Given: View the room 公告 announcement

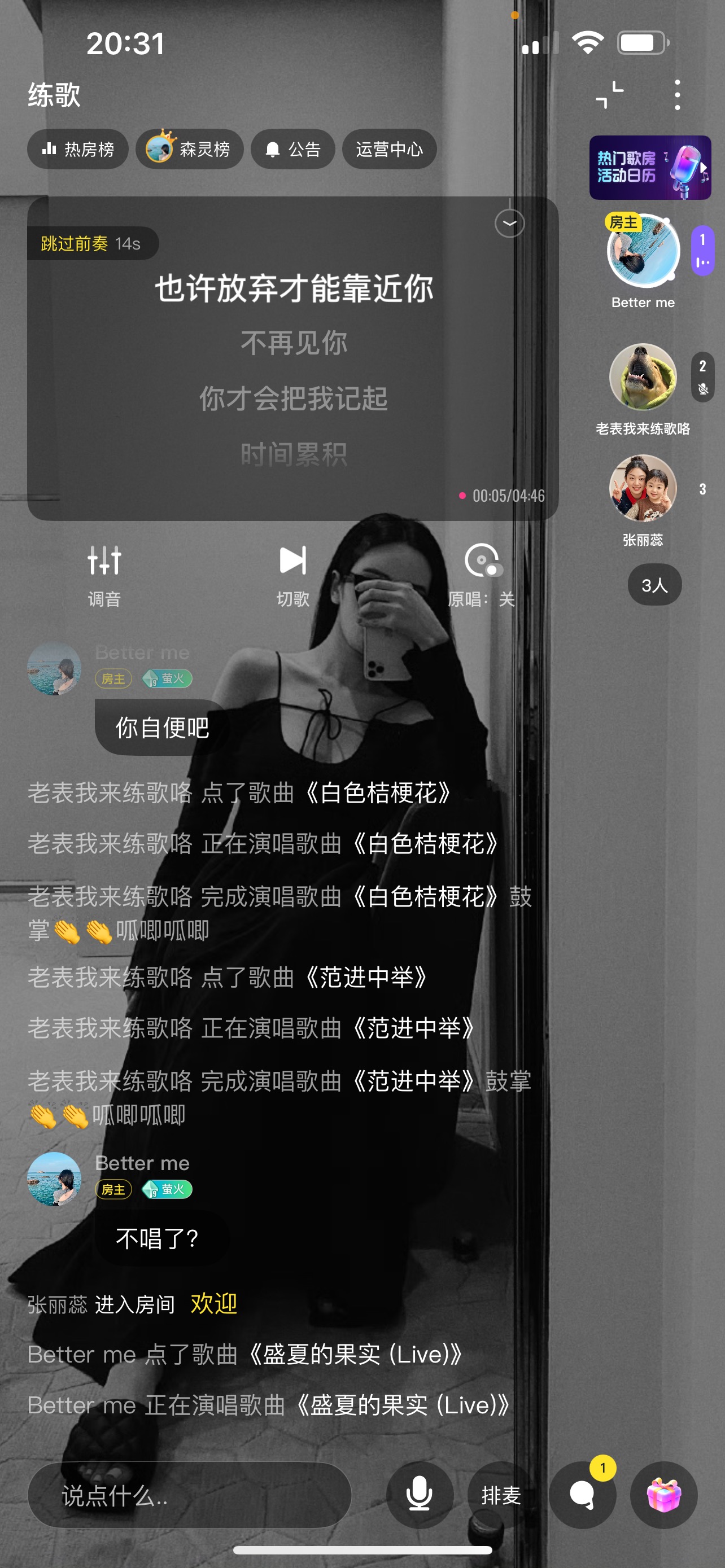Looking at the screenshot, I should [x=293, y=149].
